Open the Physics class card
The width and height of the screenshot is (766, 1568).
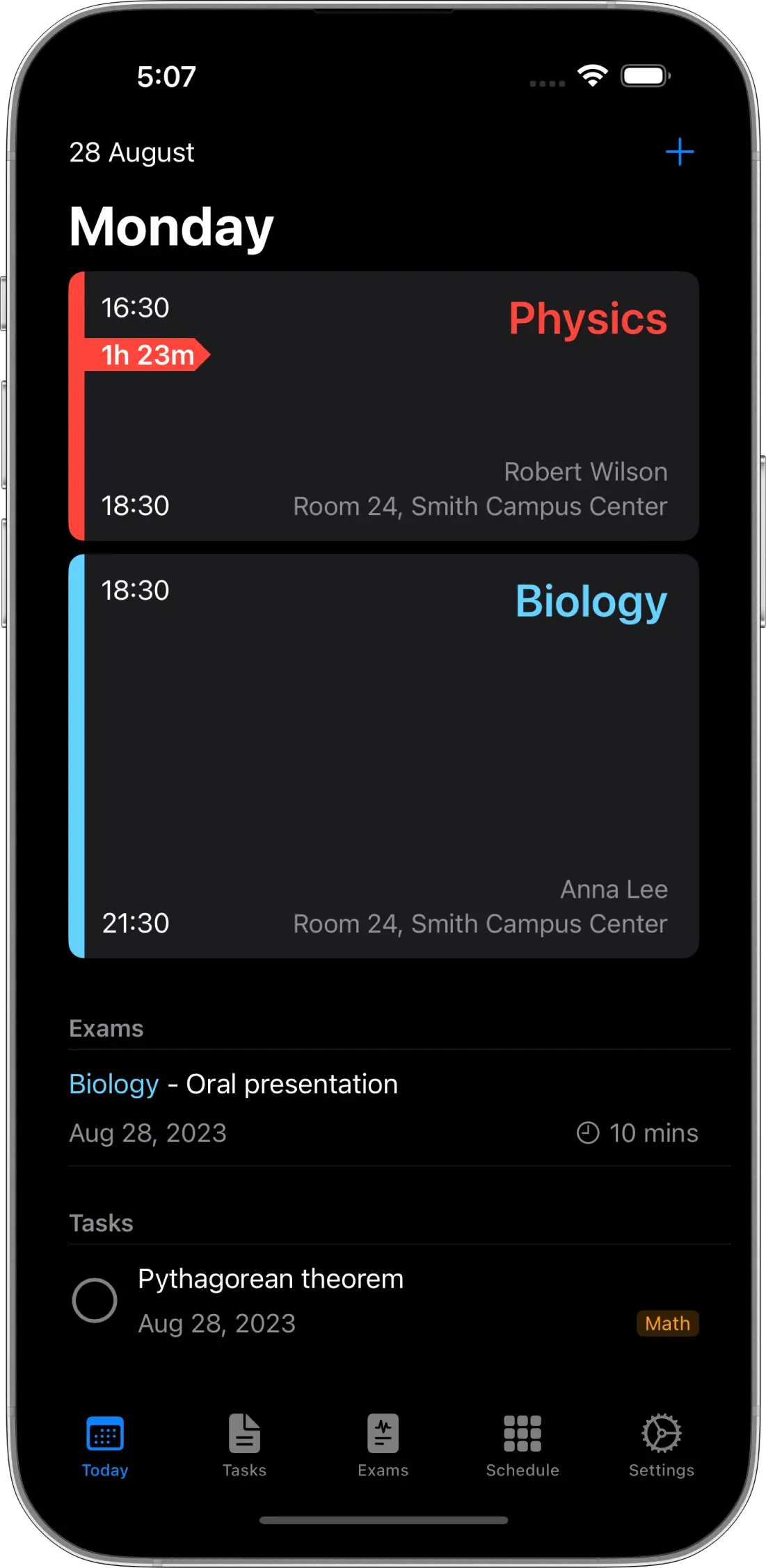(384, 406)
